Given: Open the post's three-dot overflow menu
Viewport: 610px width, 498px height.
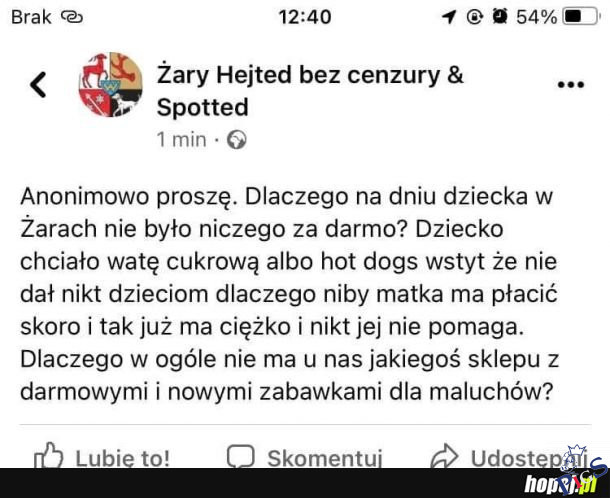Looking at the screenshot, I should point(570,85).
